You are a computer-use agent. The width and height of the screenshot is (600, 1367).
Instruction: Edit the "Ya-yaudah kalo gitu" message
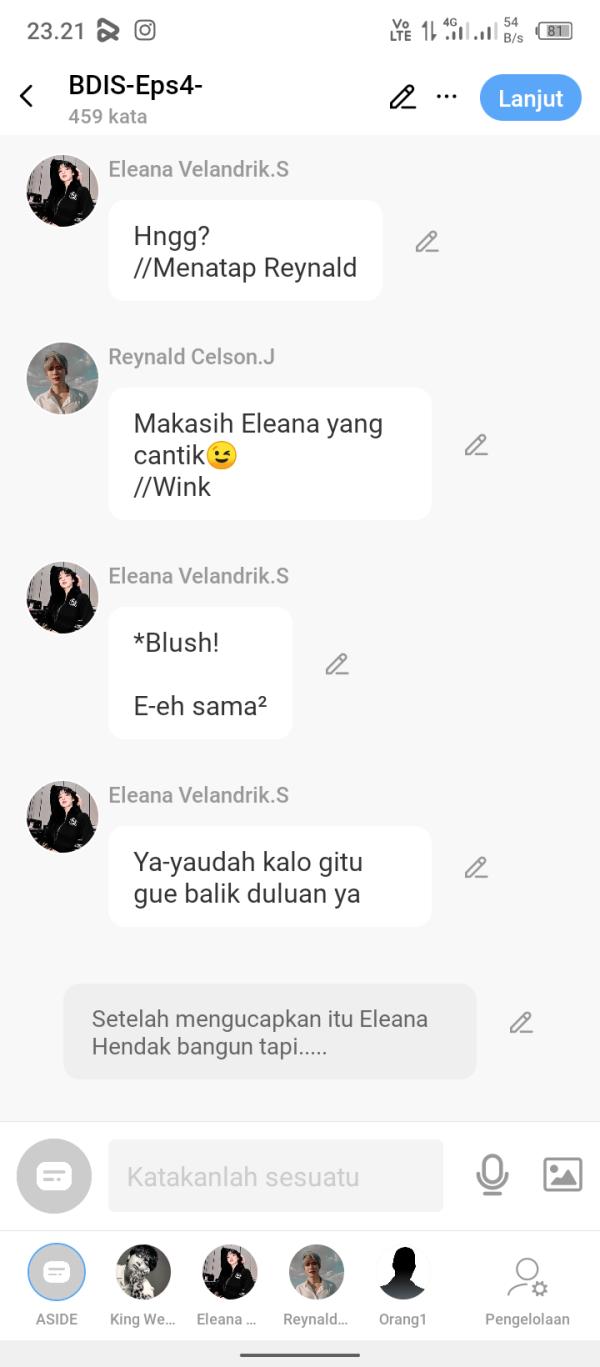pyautogui.click(x=476, y=868)
